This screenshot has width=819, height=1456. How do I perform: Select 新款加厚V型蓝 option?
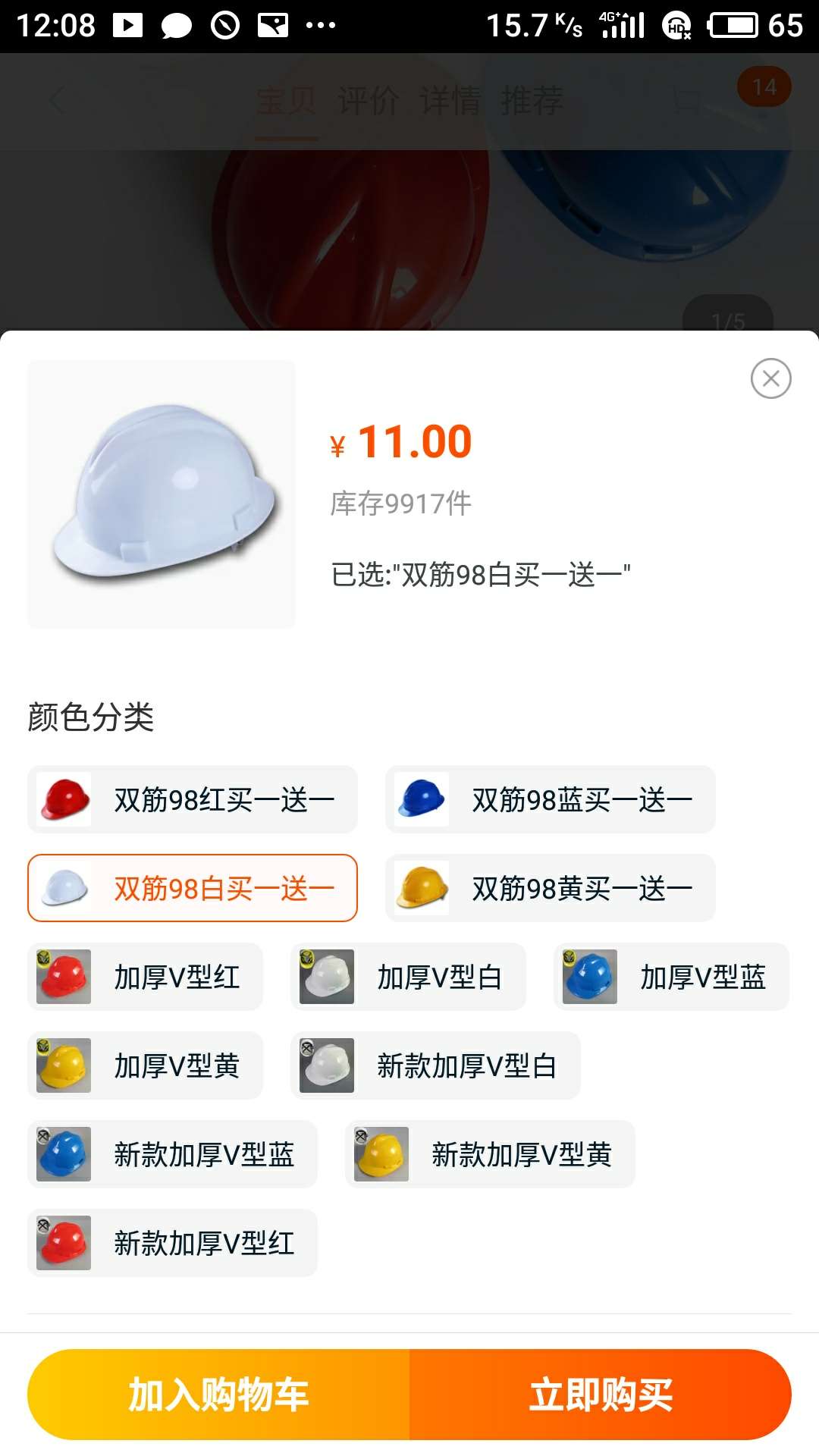point(173,1154)
